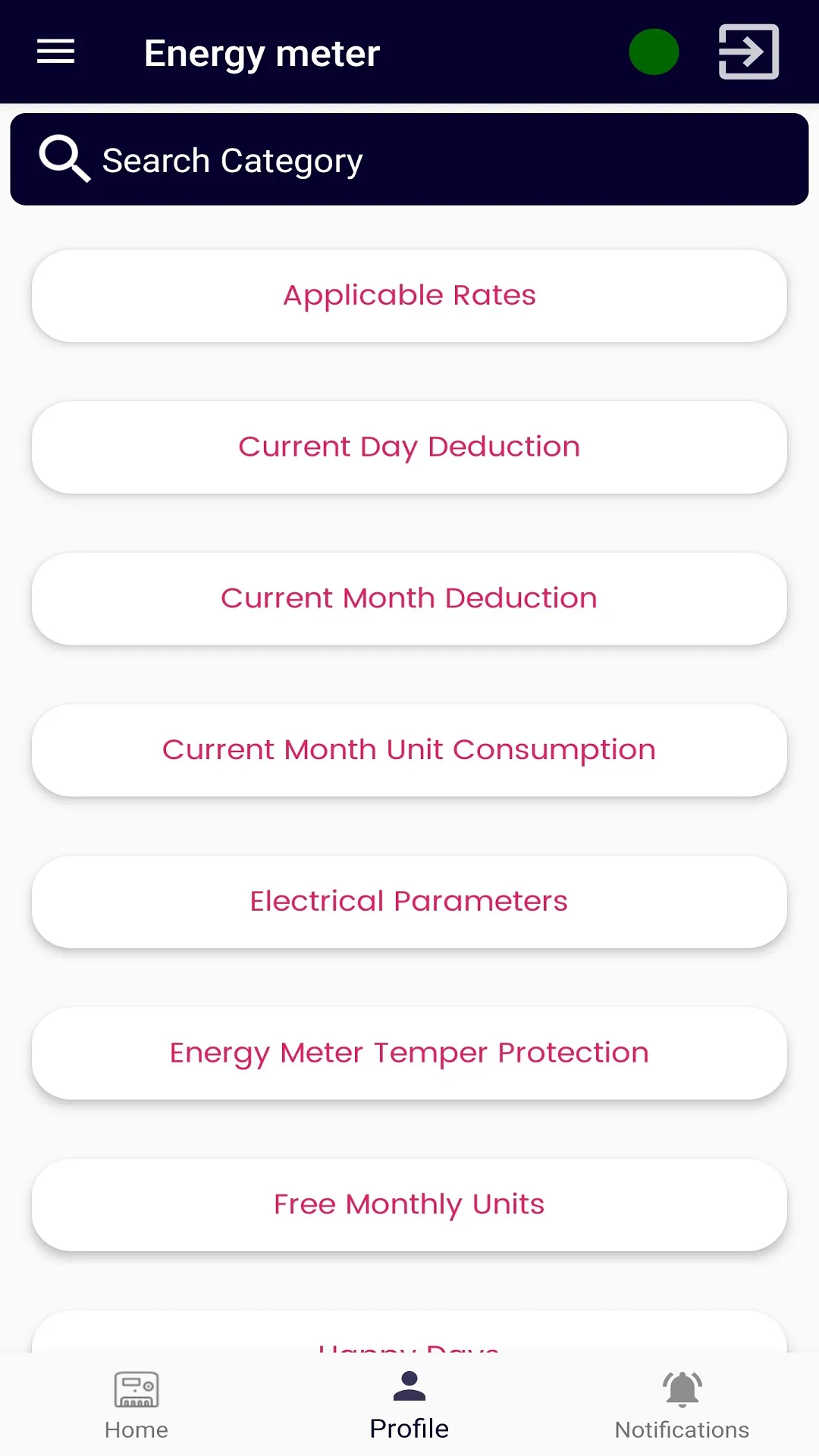Click the Search Category input field
819x1456 pixels.
tap(409, 159)
